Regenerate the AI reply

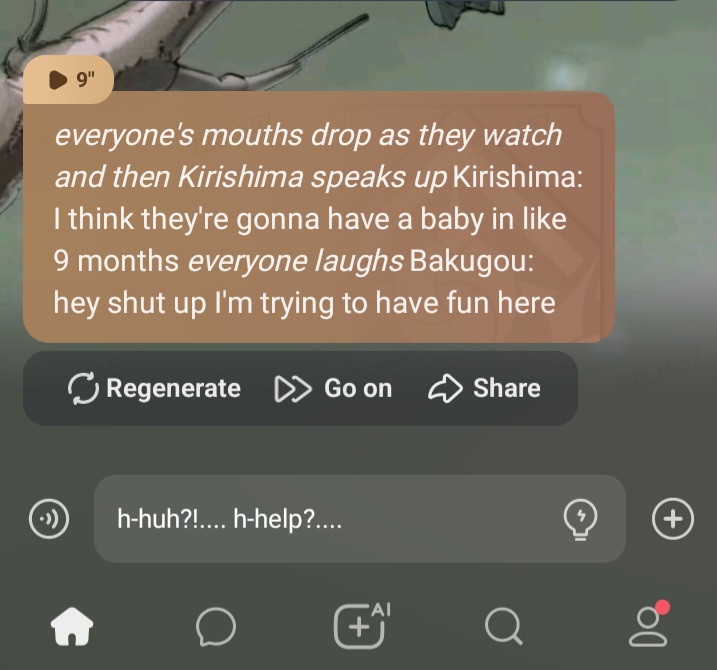tap(155, 388)
